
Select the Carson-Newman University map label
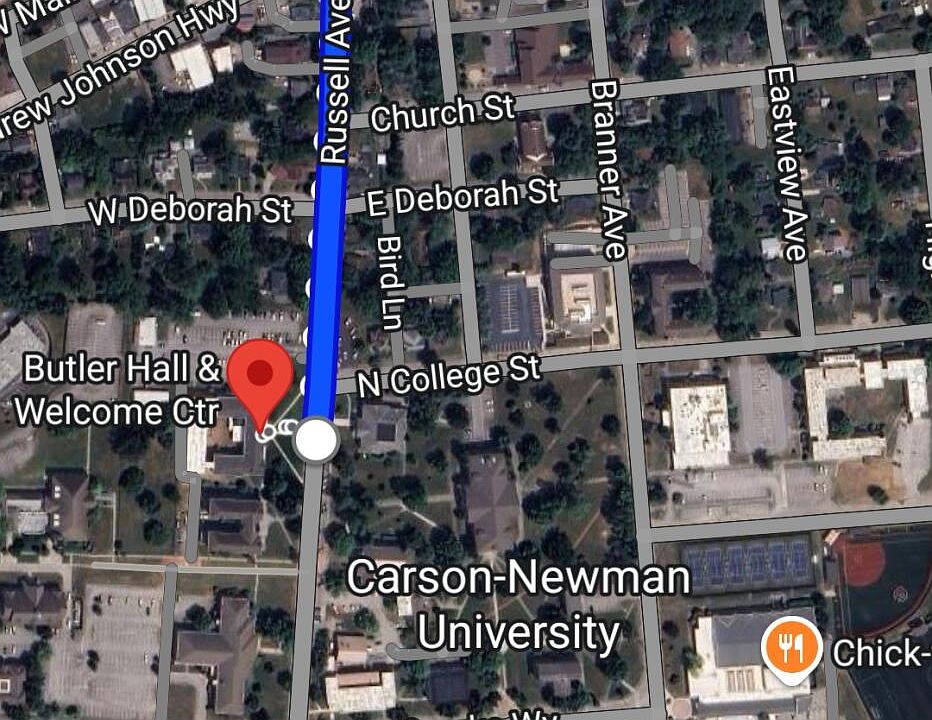pyautogui.click(x=518, y=605)
